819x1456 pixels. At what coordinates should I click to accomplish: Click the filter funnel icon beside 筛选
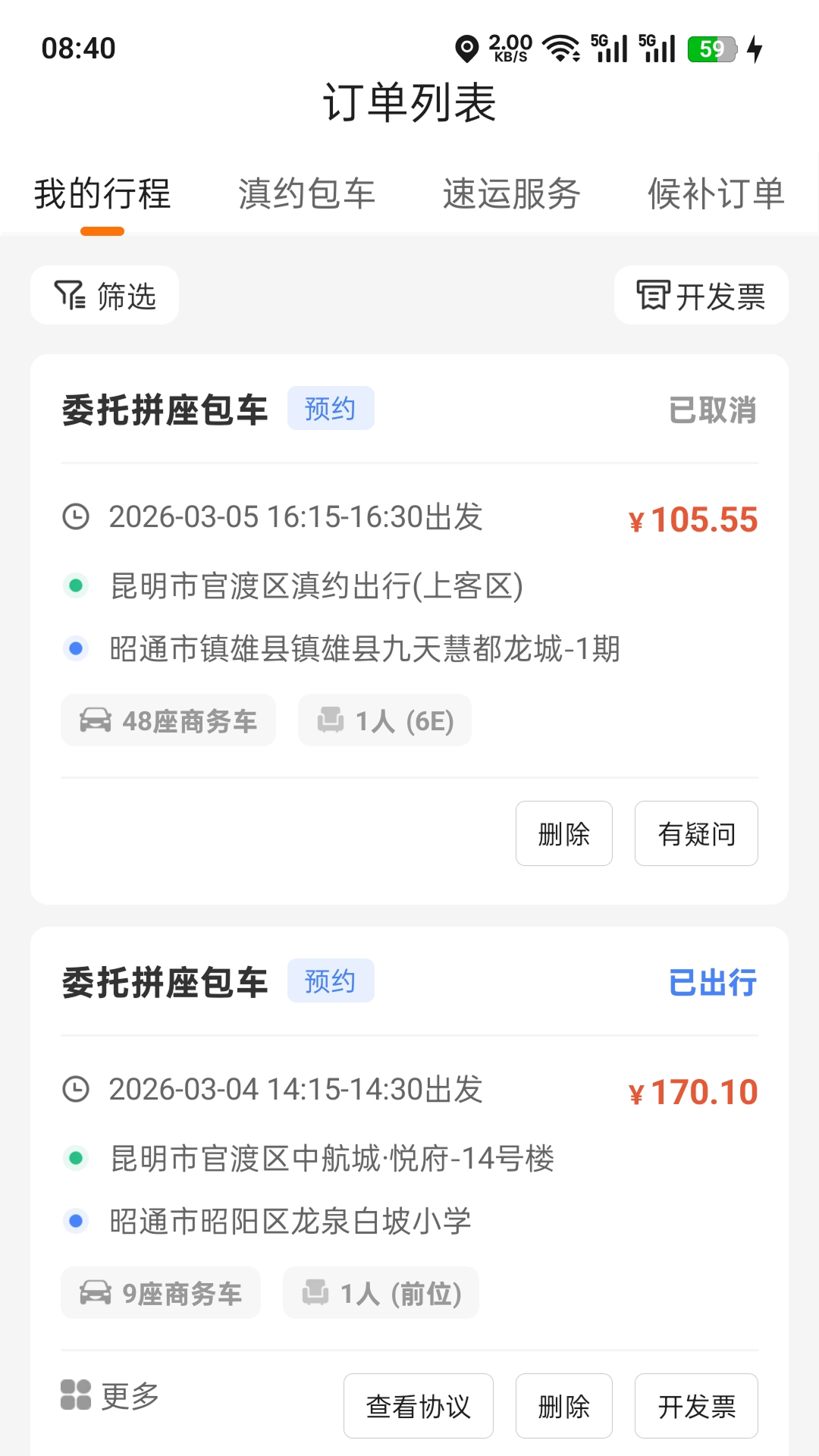pos(70,296)
